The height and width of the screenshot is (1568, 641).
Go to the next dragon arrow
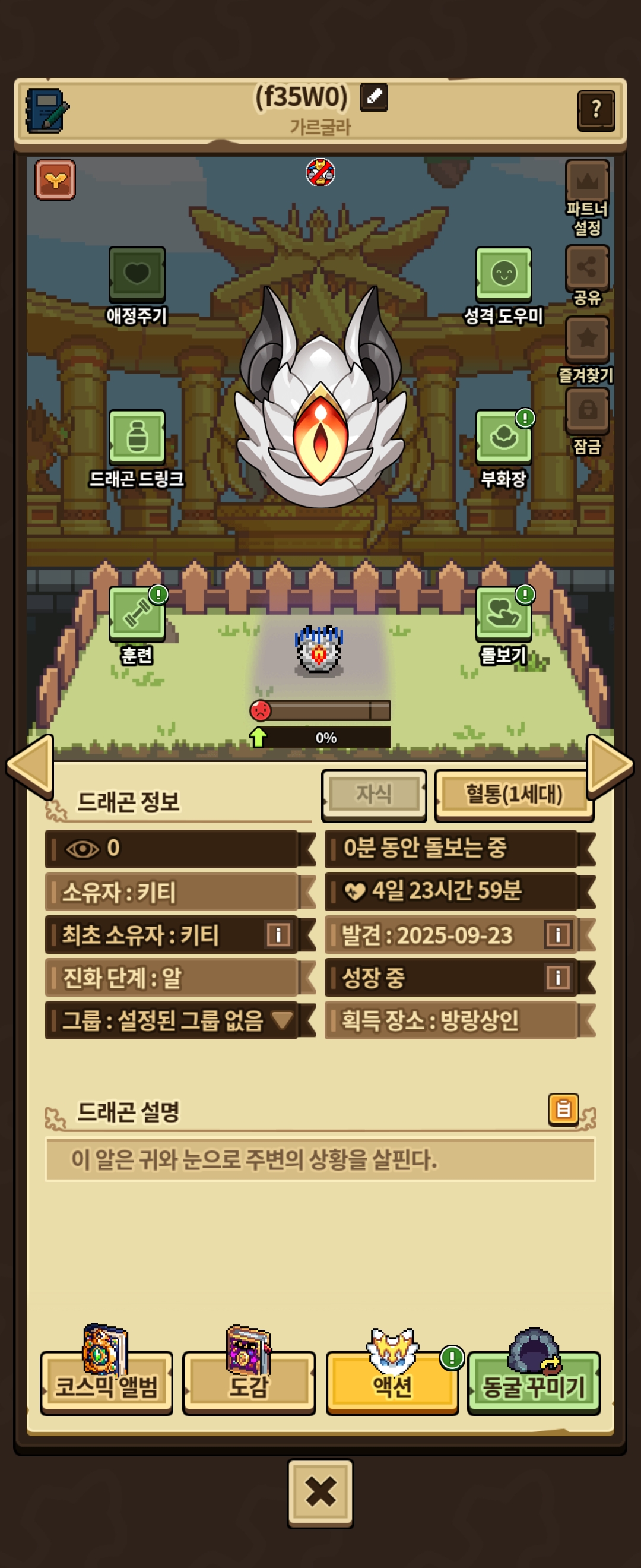coord(609,766)
